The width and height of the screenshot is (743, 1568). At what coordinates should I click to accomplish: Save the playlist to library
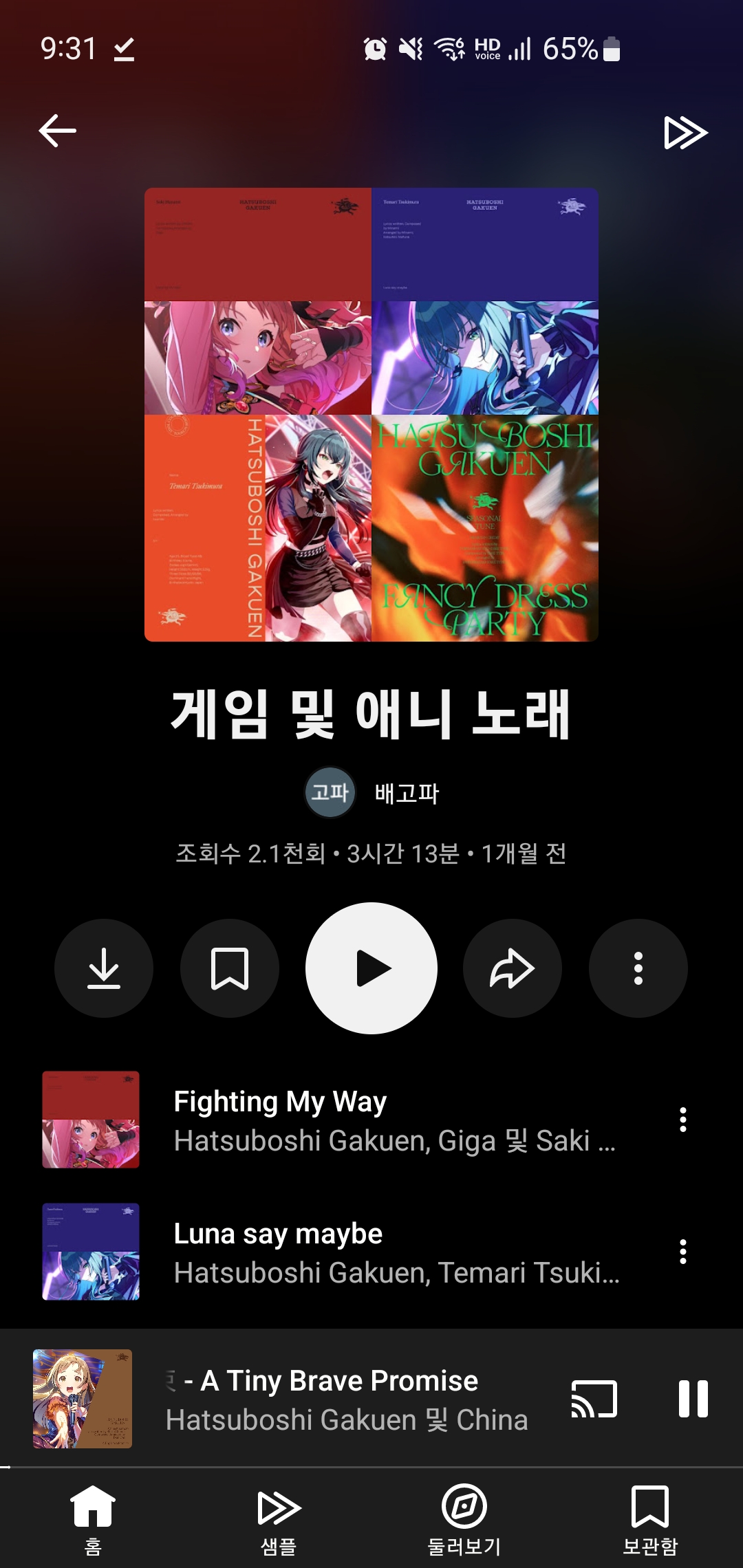point(230,968)
